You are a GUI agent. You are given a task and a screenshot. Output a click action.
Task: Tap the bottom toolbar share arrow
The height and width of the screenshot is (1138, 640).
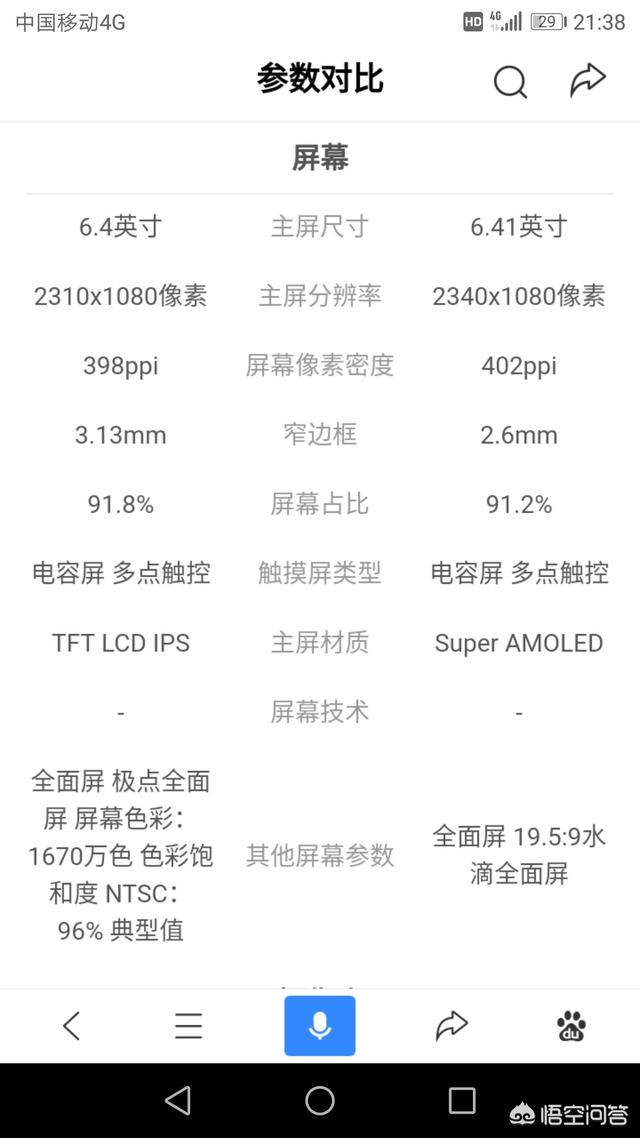pyautogui.click(x=452, y=1025)
